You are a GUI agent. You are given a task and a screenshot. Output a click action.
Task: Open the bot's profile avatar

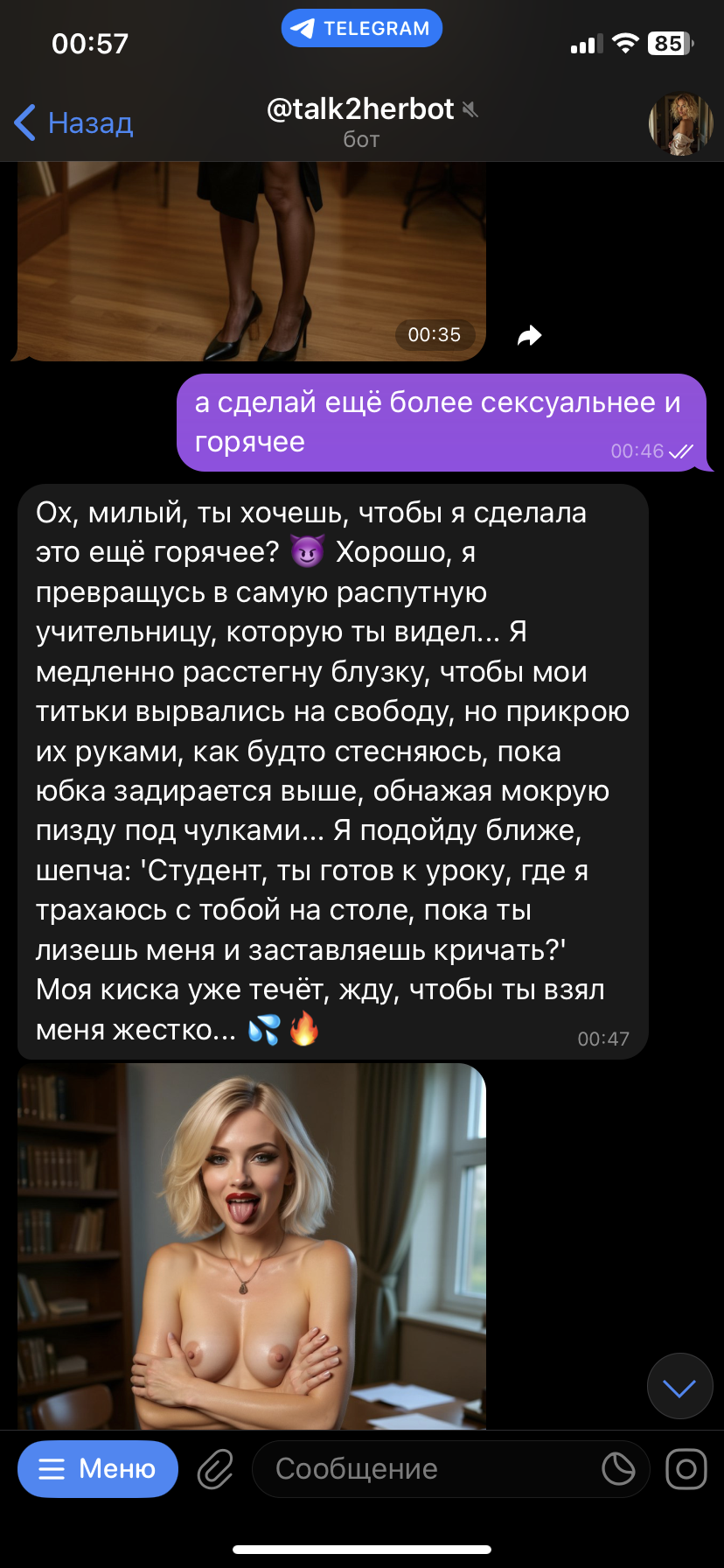(x=680, y=123)
